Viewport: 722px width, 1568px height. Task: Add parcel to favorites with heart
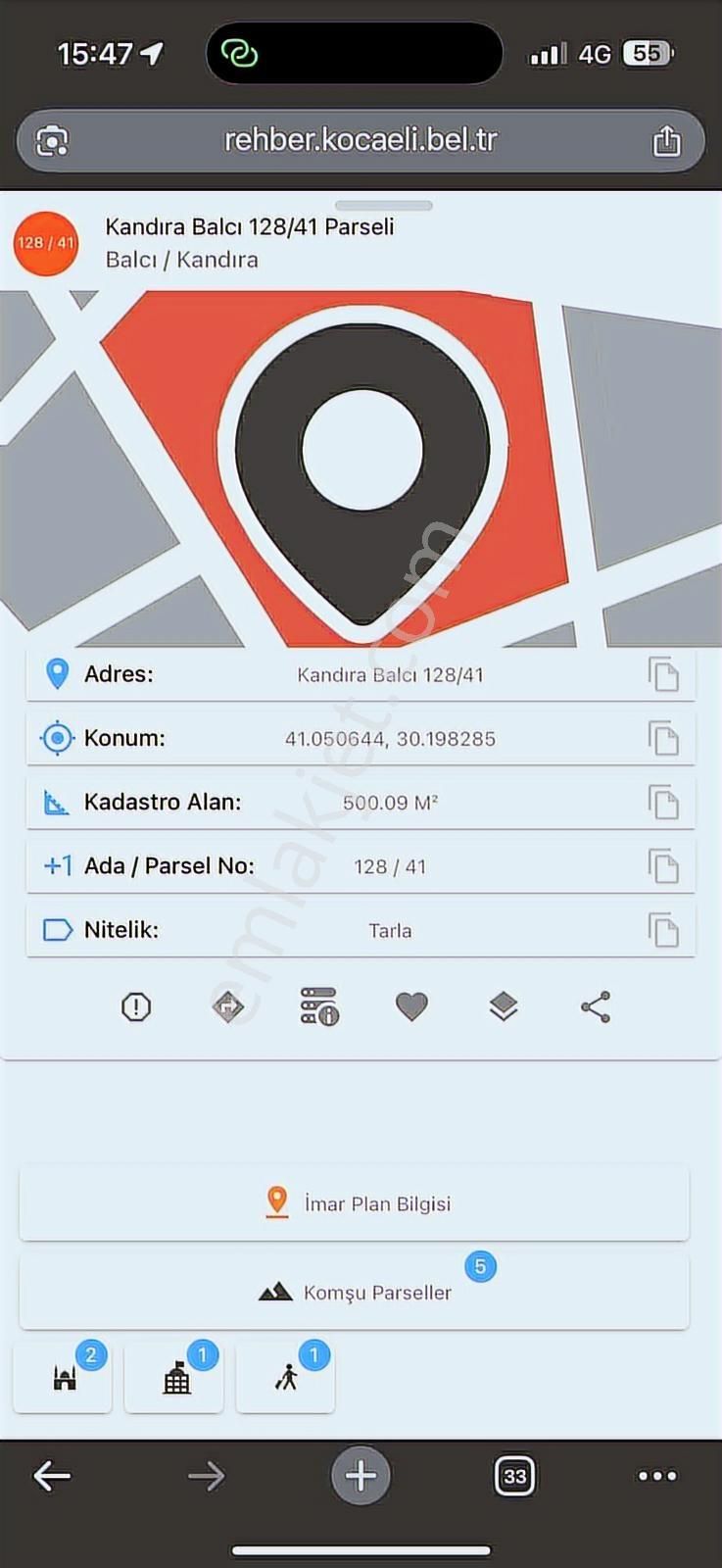(x=411, y=1006)
